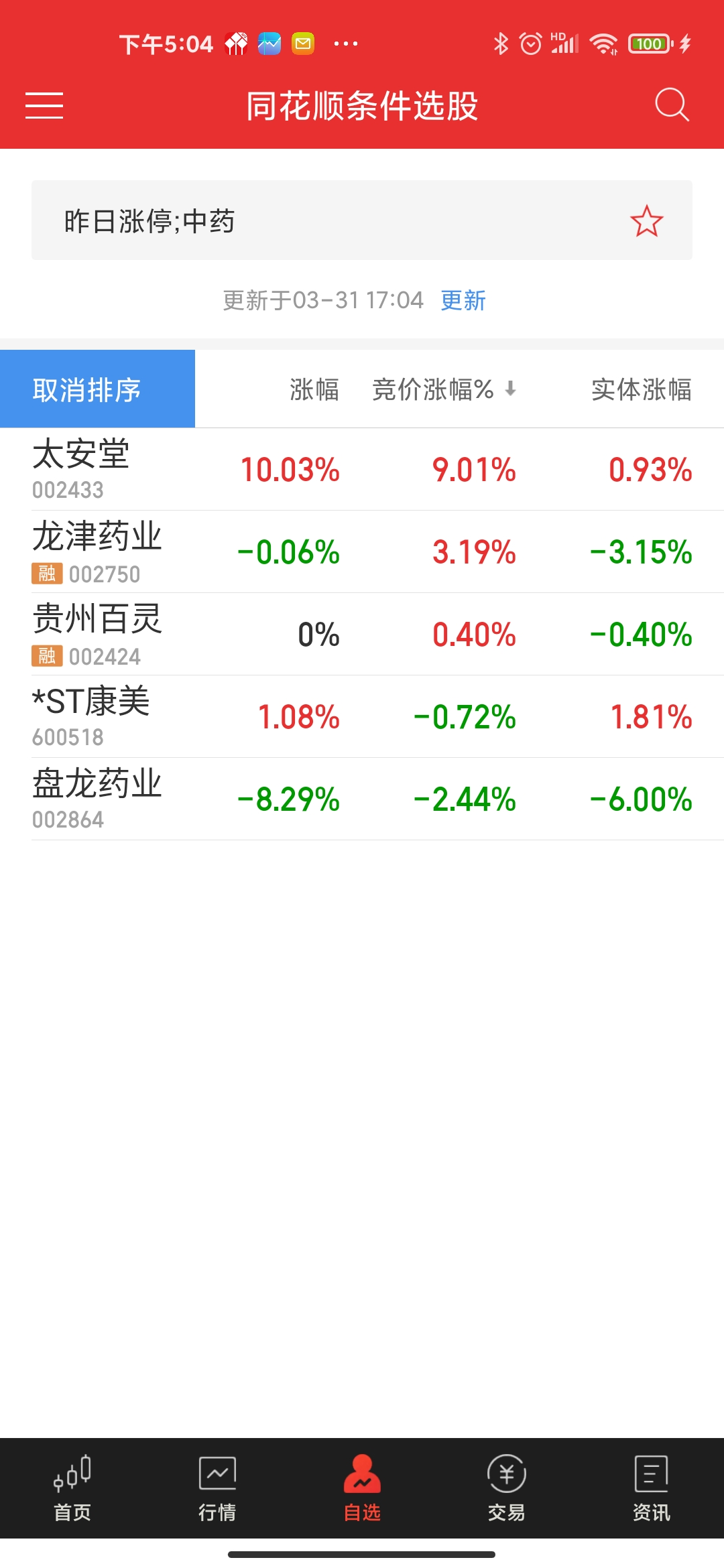Select the 自选 tab
This screenshot has height=1568, width=724.
coord(362,1488)
